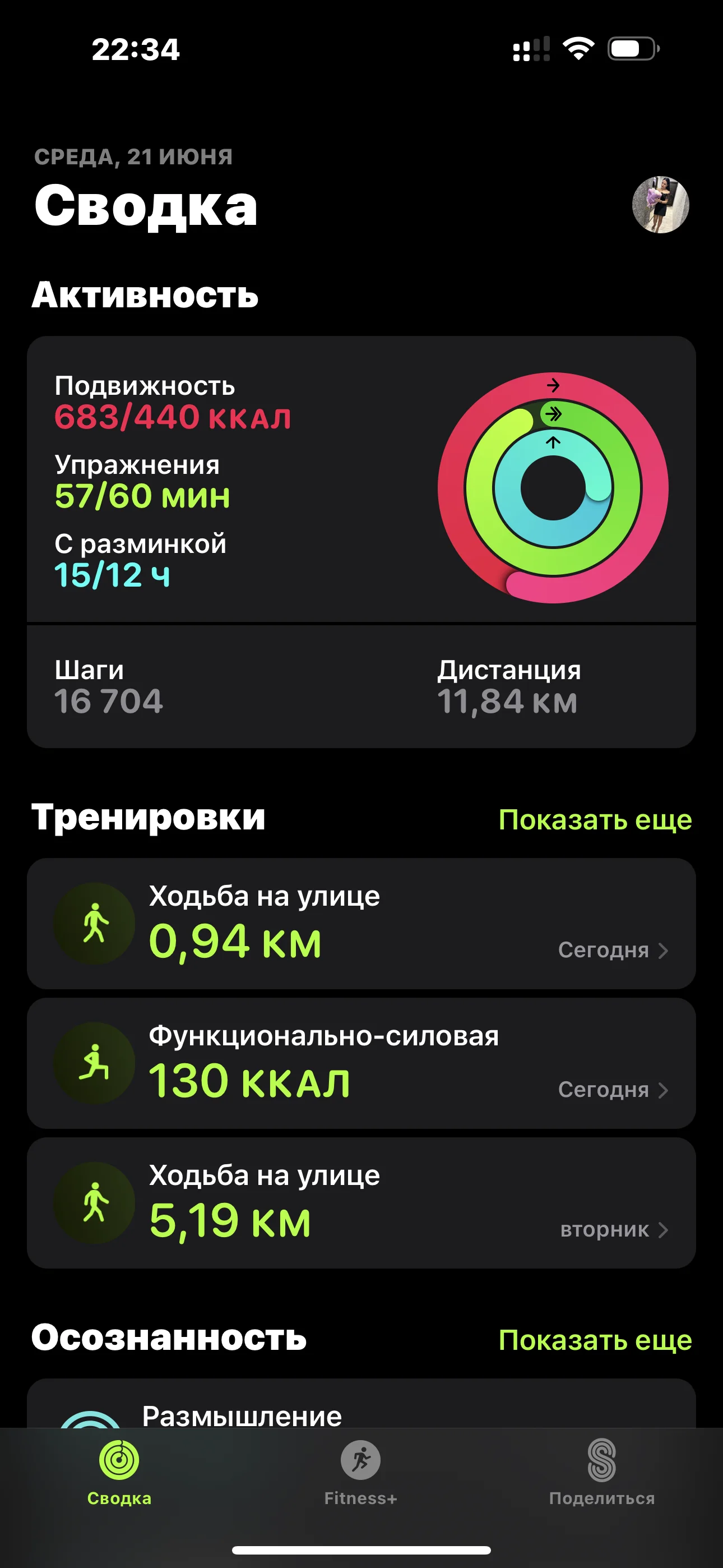Tap Показать еще next to Осознанность
Viewport: 723px width, 1568px height.
coord(595,1340)
